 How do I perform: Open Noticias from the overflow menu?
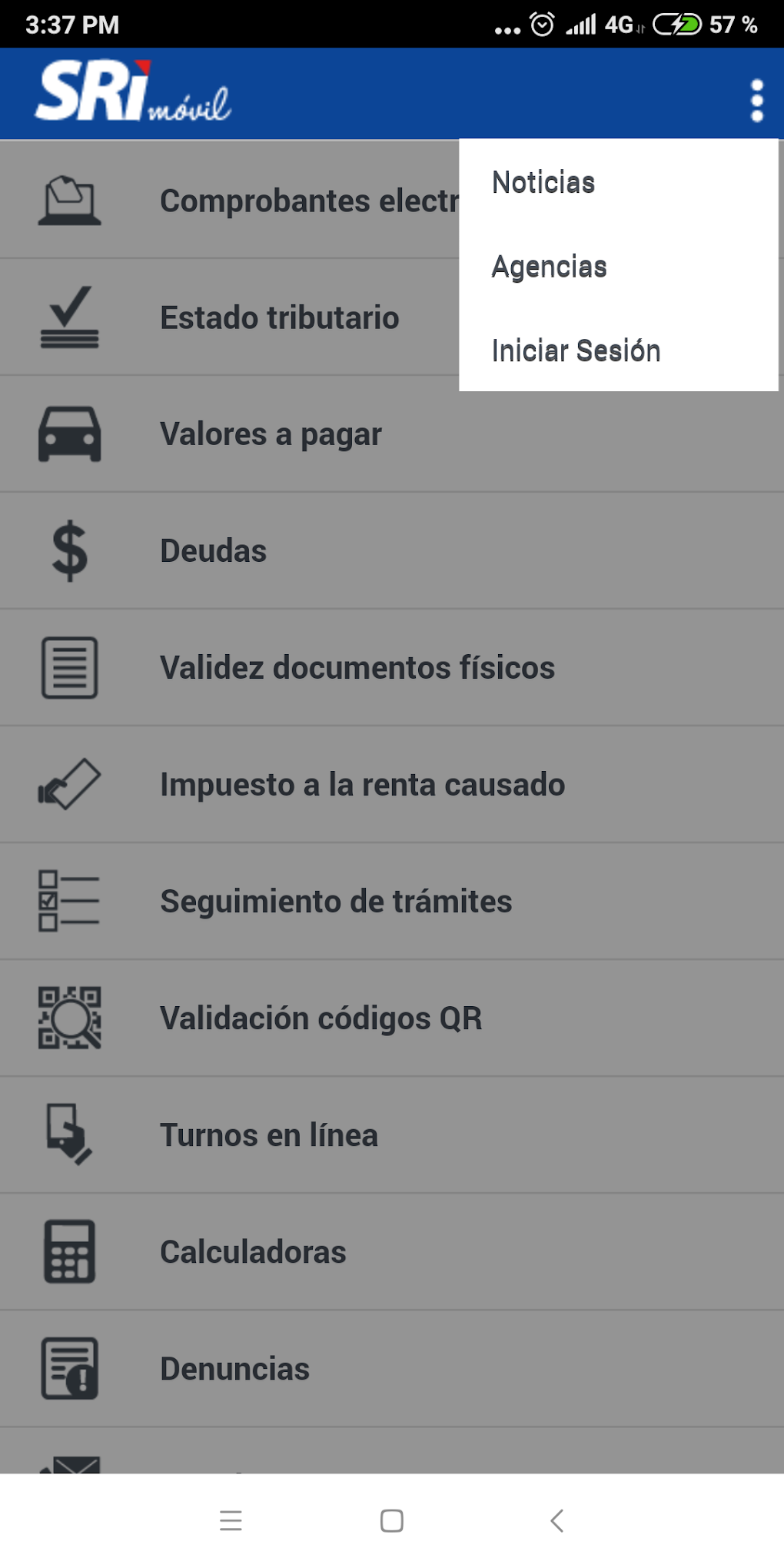(543, 183)
